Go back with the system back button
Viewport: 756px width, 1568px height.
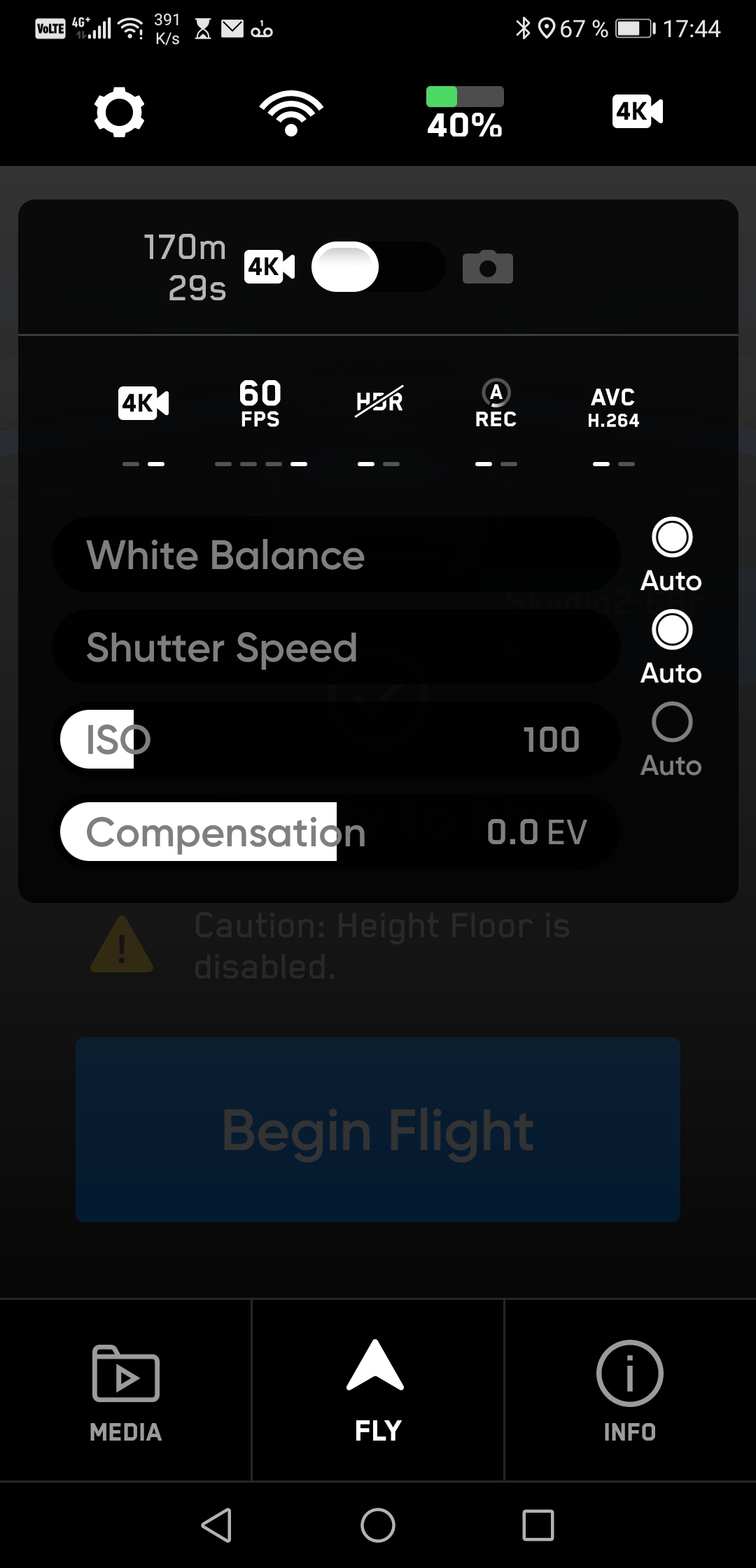pyautogui.click(x=216, y=1525)
